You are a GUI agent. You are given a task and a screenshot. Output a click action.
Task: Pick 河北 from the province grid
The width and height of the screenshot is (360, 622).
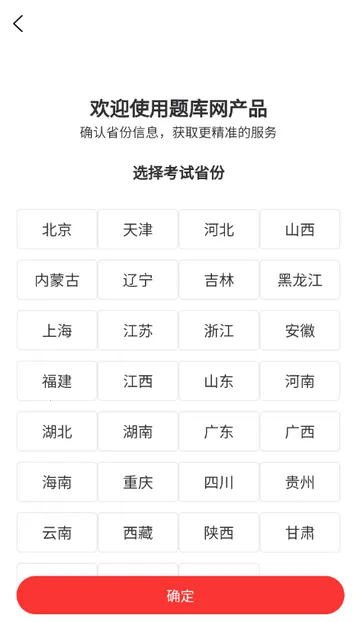[219, 229]
